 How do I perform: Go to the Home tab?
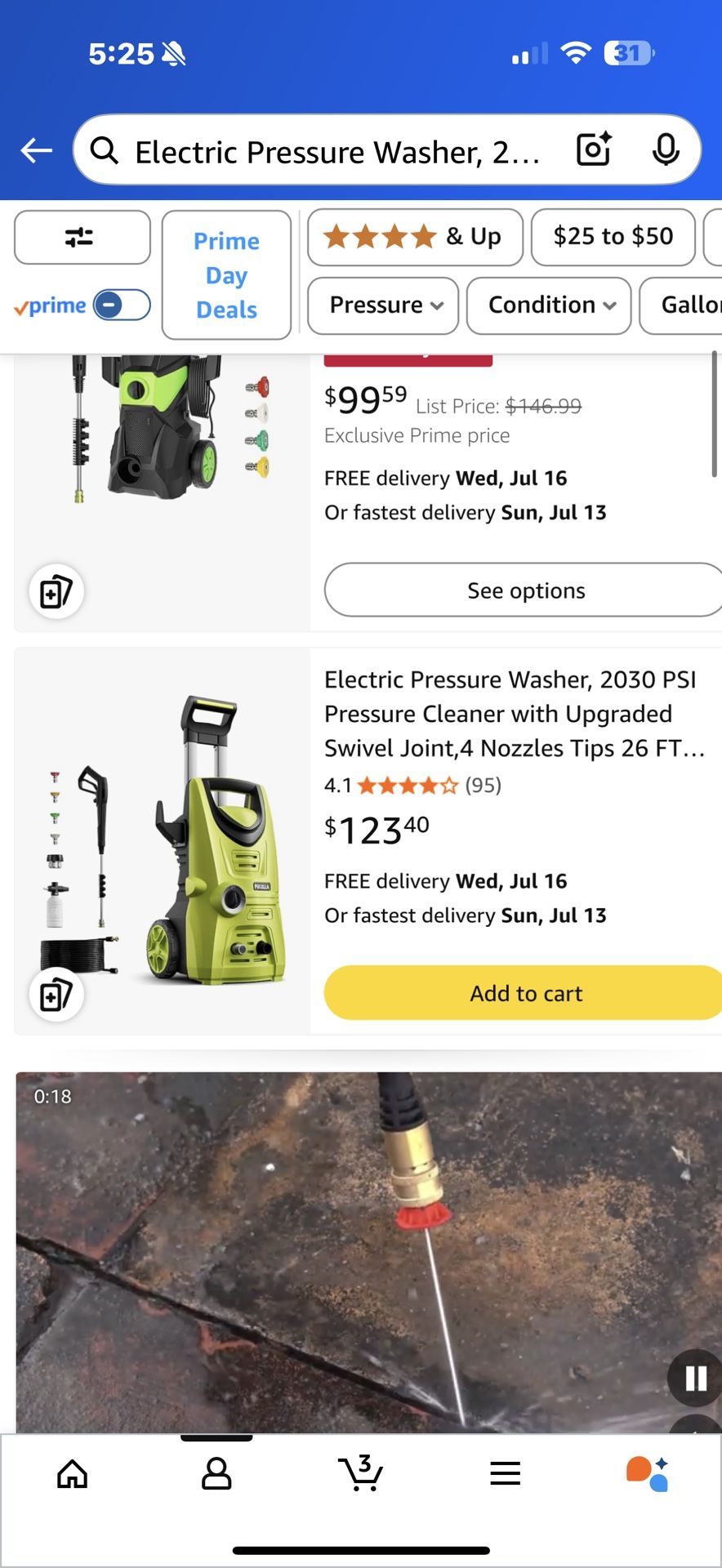(73, 1473)
